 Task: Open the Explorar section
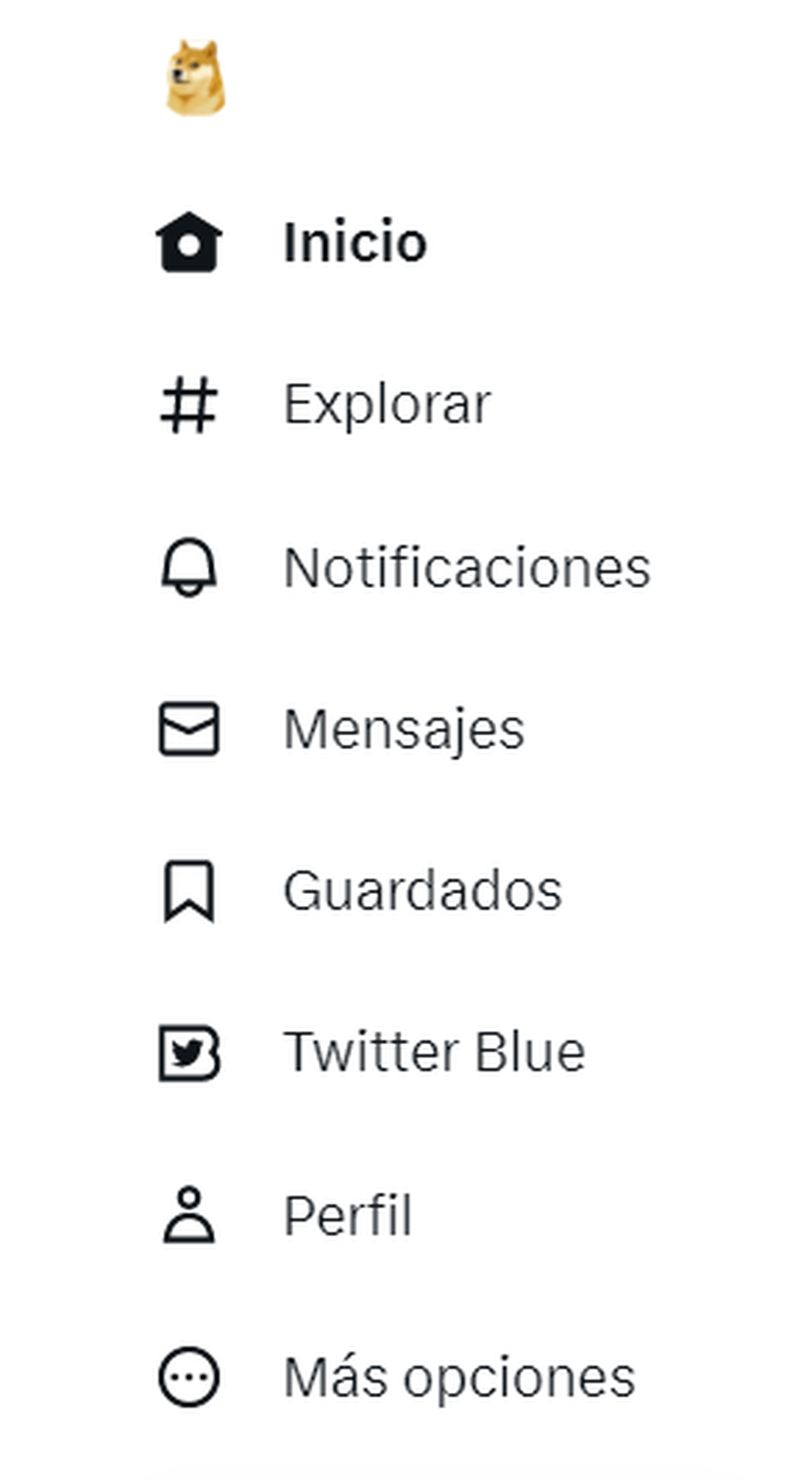tap(325, 405)
